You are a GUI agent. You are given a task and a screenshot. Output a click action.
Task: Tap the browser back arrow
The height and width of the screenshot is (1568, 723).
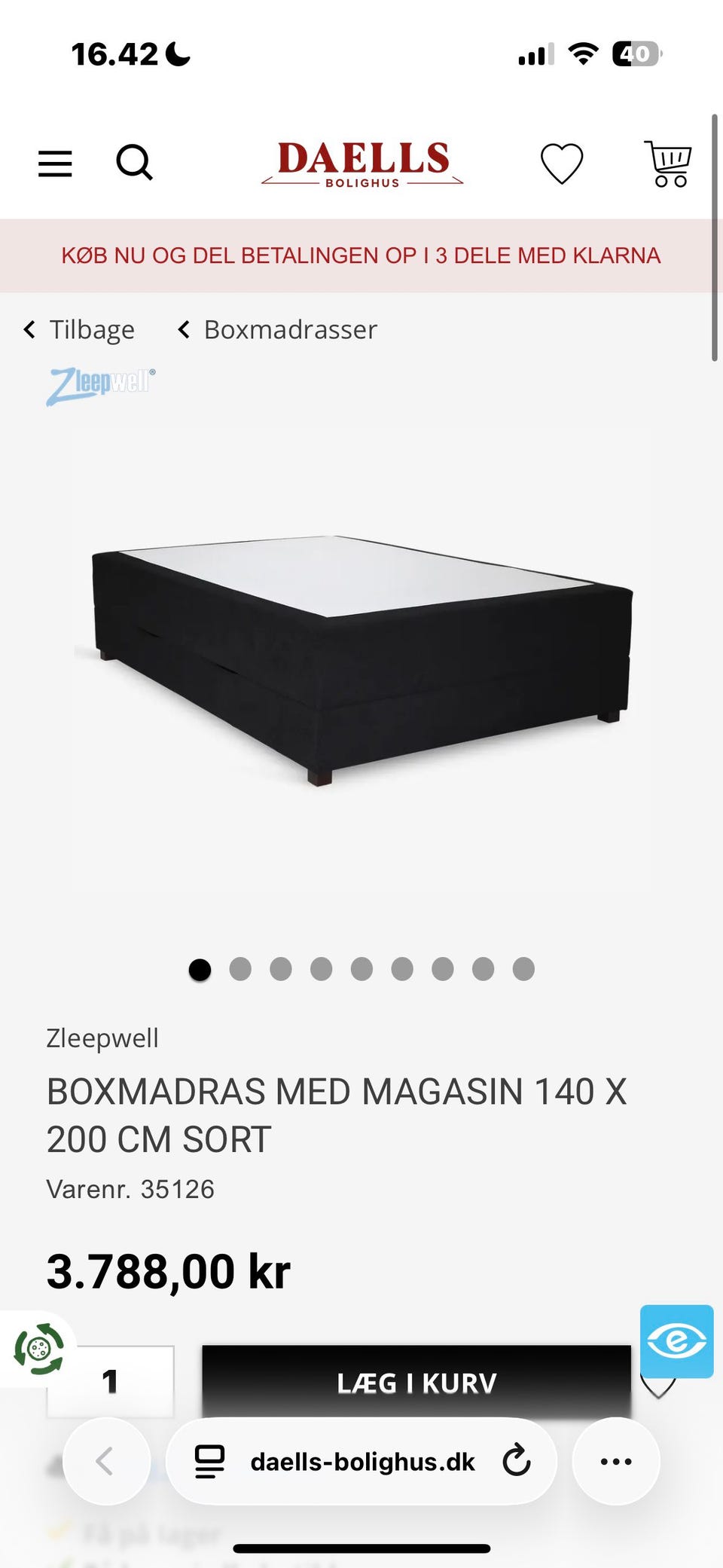106,1461
